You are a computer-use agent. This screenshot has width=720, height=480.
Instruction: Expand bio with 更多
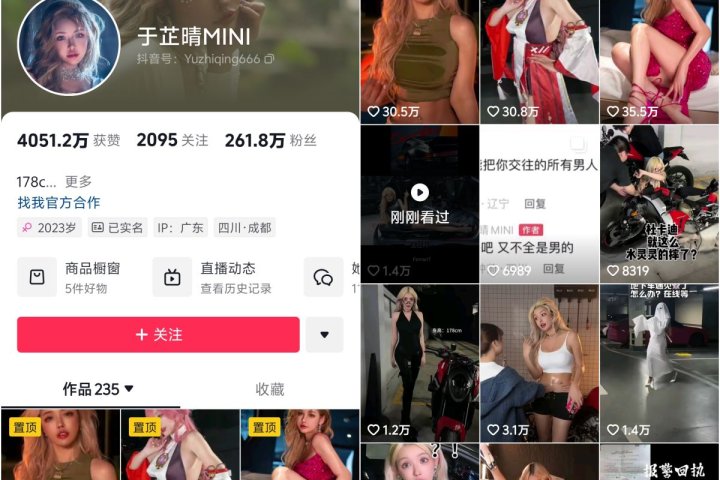78,182
